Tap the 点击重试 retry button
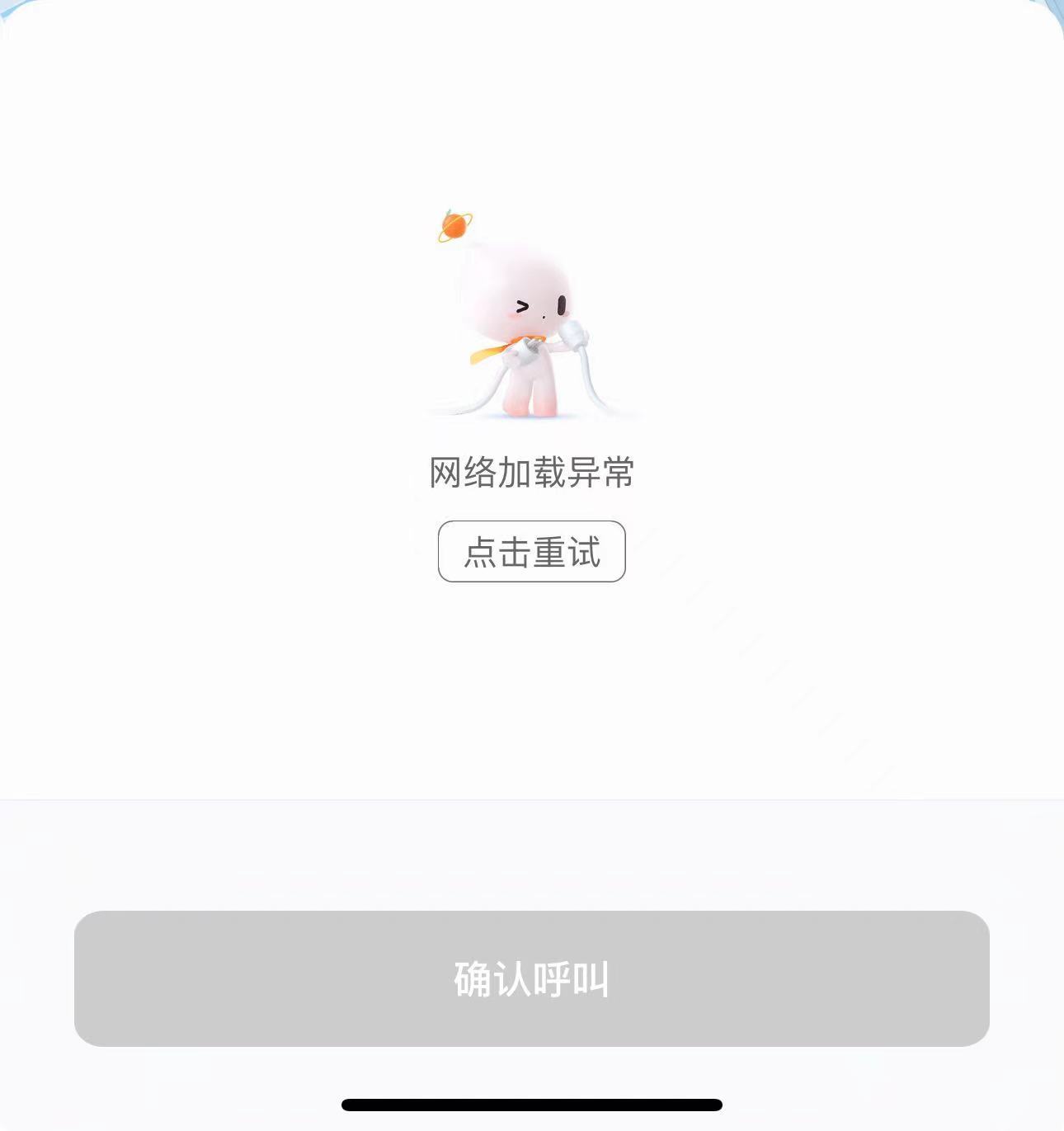The image size is (1064, 1131). click(x=532, y=551)
